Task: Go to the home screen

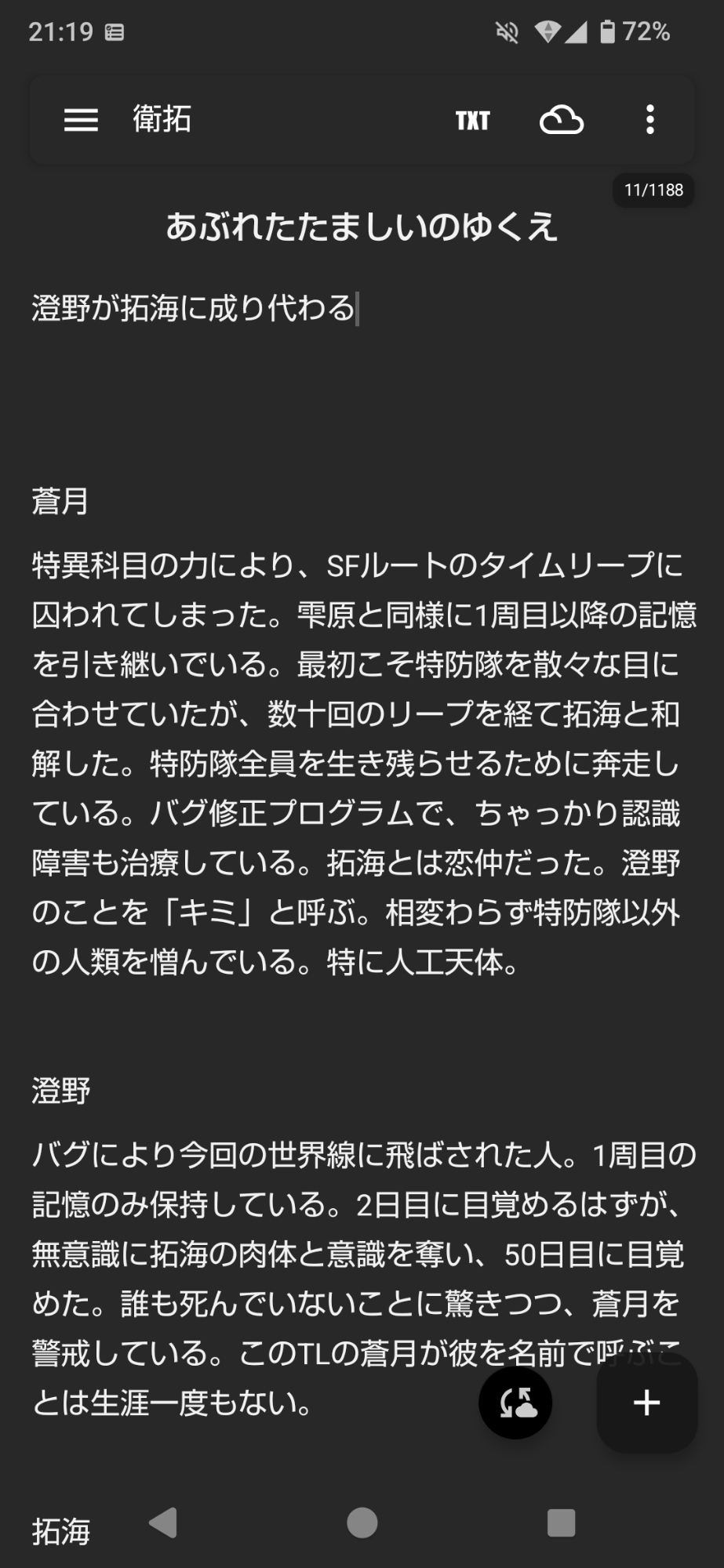Action: (362, 1523)
